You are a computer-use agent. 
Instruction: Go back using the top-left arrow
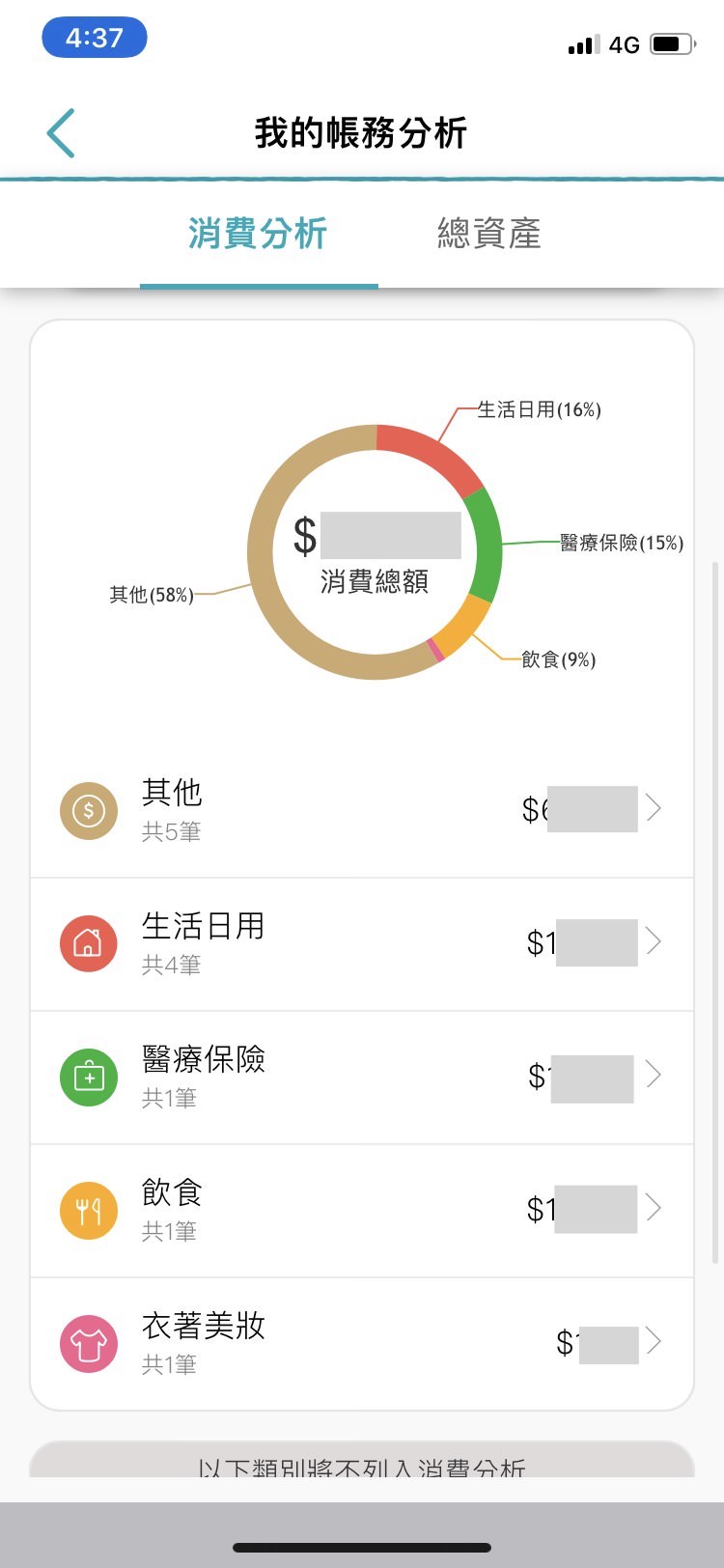pyautogui.click(x=60, y=133)
